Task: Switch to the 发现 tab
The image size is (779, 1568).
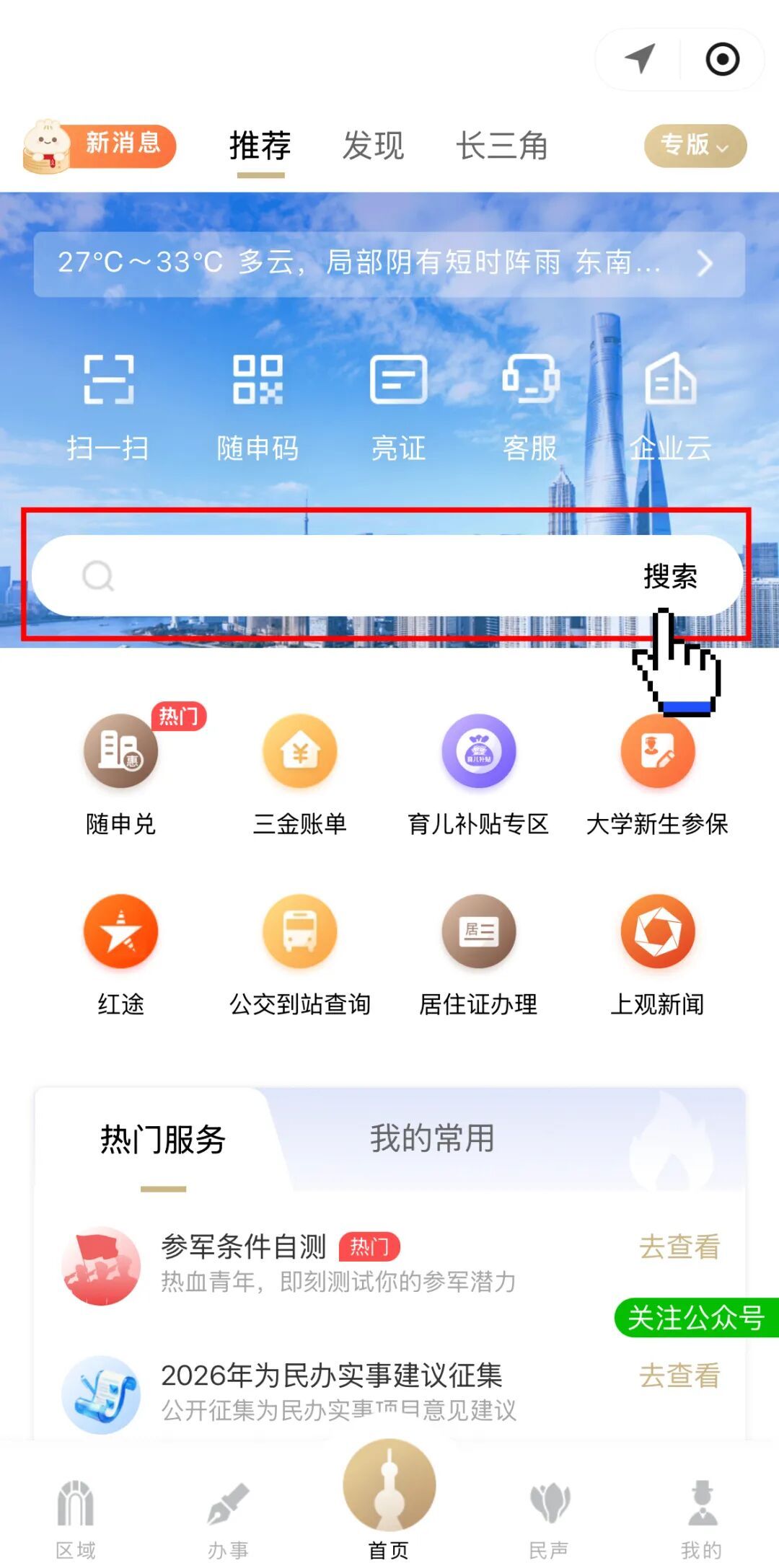Action: click(x=373, y=146)
